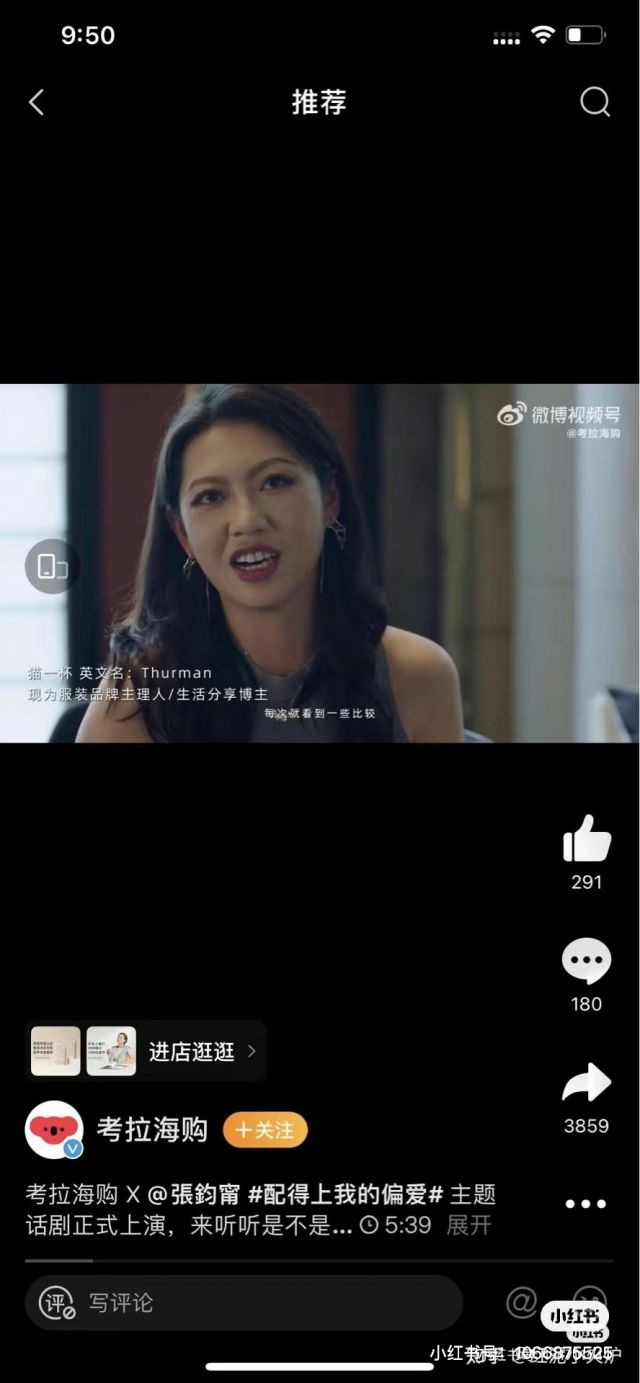Expand the caption with 展开
The height and width of the screenshot is (1383, 640).
[x=469, y=1225]
